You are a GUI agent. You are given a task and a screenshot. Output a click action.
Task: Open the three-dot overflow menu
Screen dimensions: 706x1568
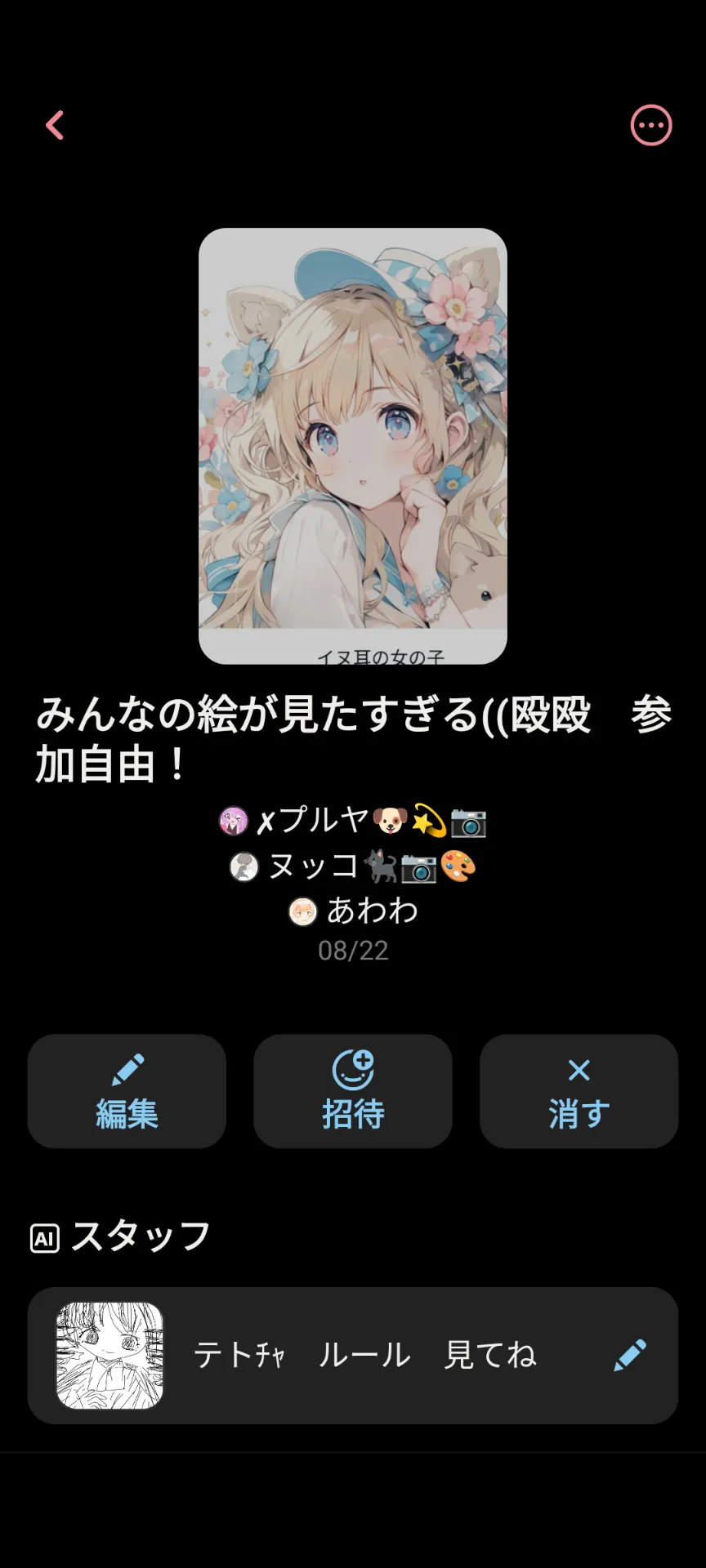[x=651, y=126]
